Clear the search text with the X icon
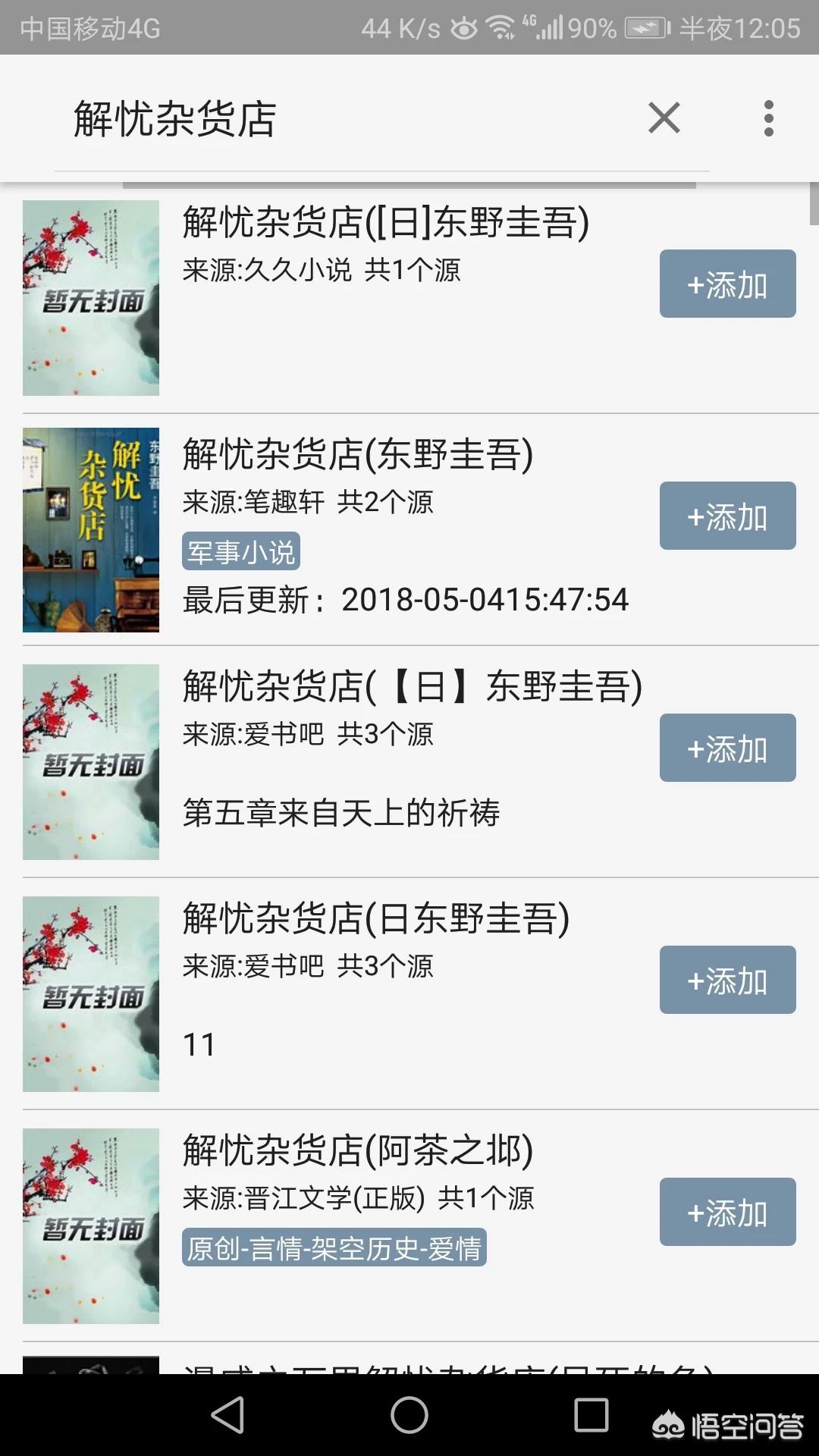The image size is (819, 1456). coord(664,118)
